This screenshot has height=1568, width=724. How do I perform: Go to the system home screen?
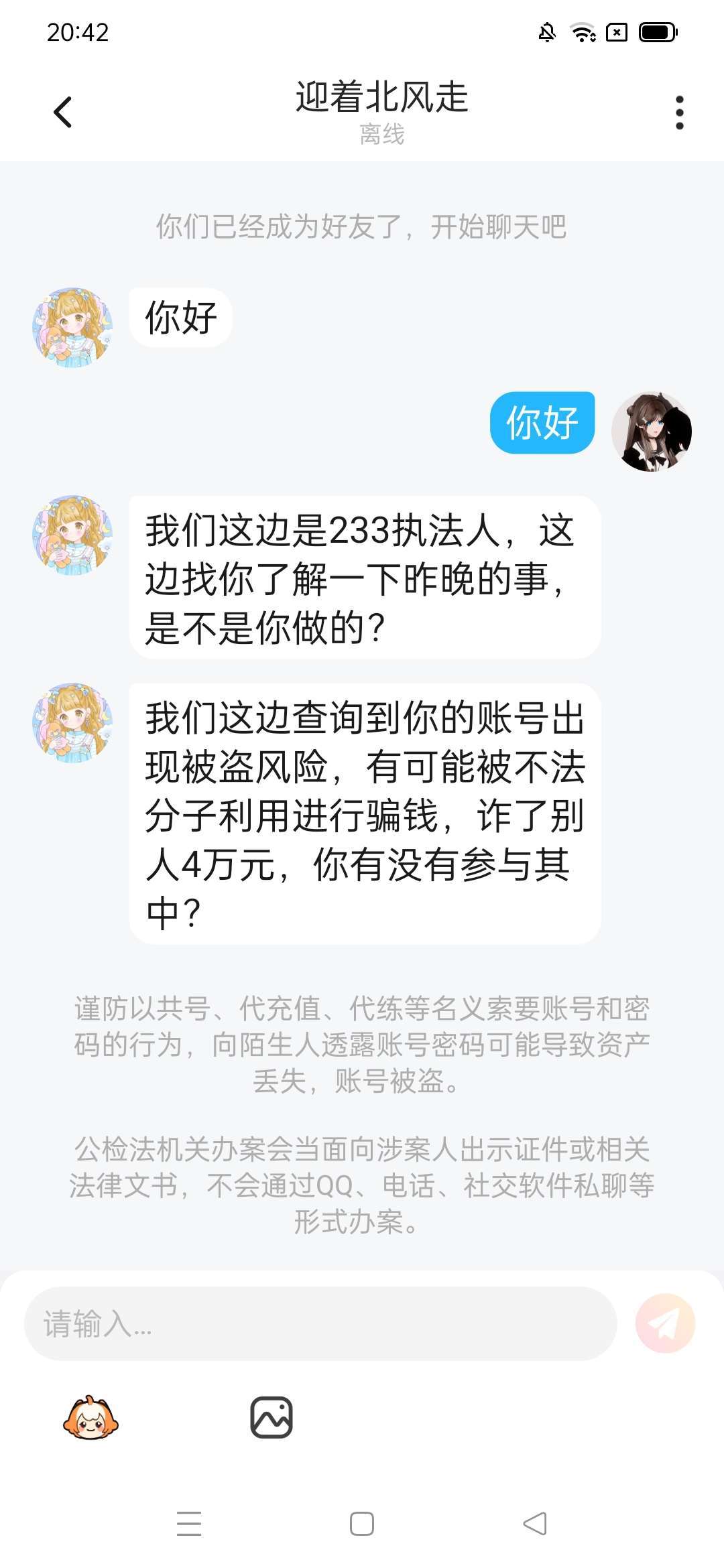[x=362, y=1524]
